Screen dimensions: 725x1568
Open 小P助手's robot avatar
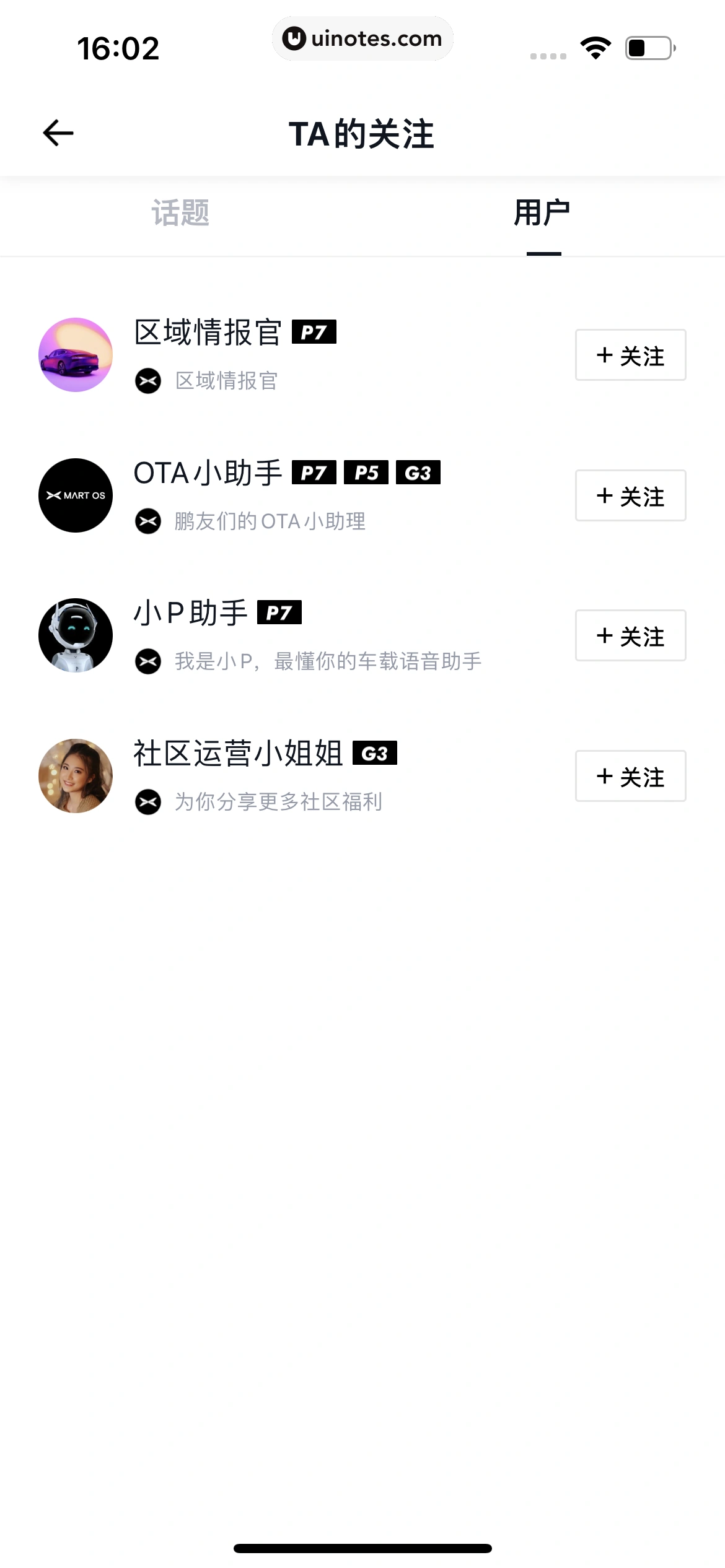pos(75,635)
